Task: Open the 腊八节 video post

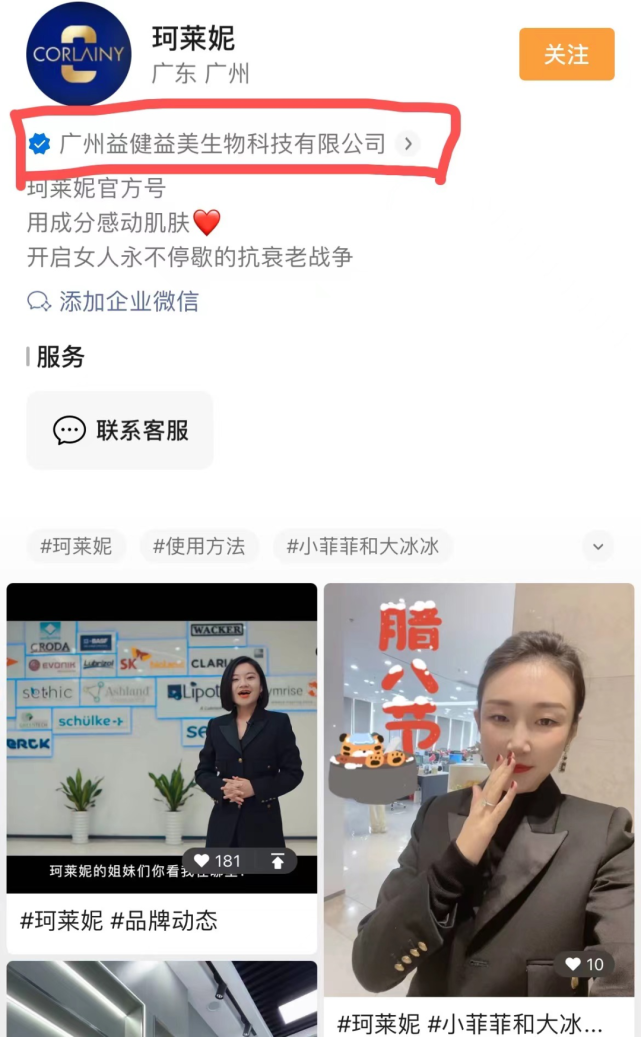Action: point(479,809)
